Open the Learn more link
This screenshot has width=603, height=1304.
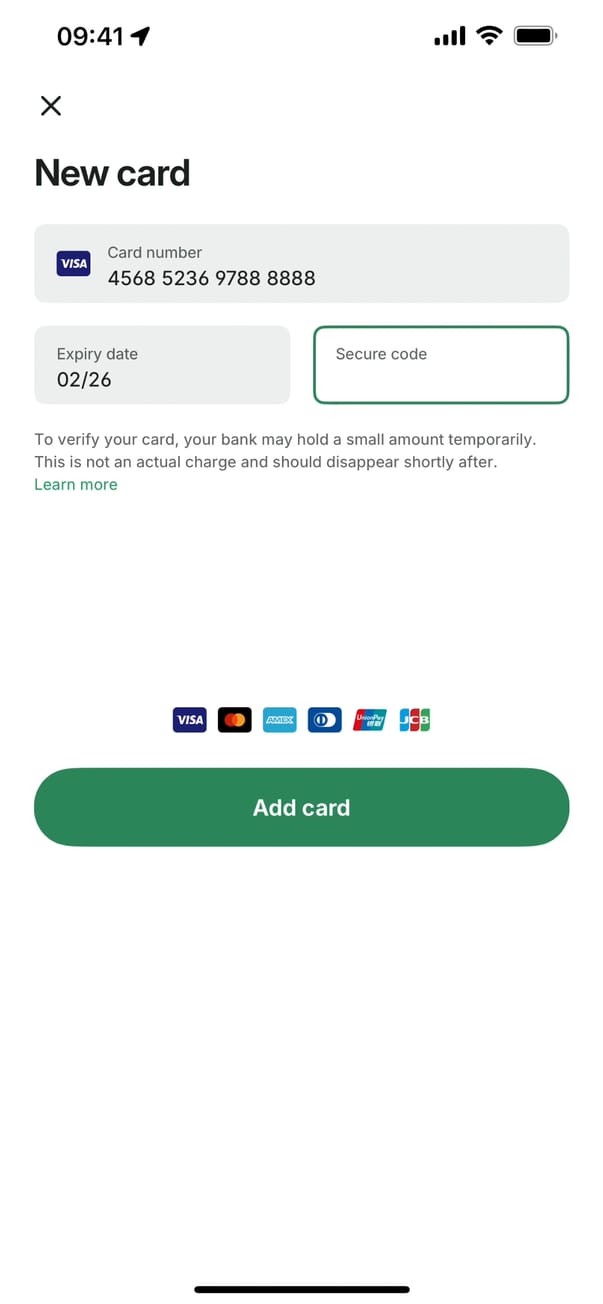coord(76,485)
